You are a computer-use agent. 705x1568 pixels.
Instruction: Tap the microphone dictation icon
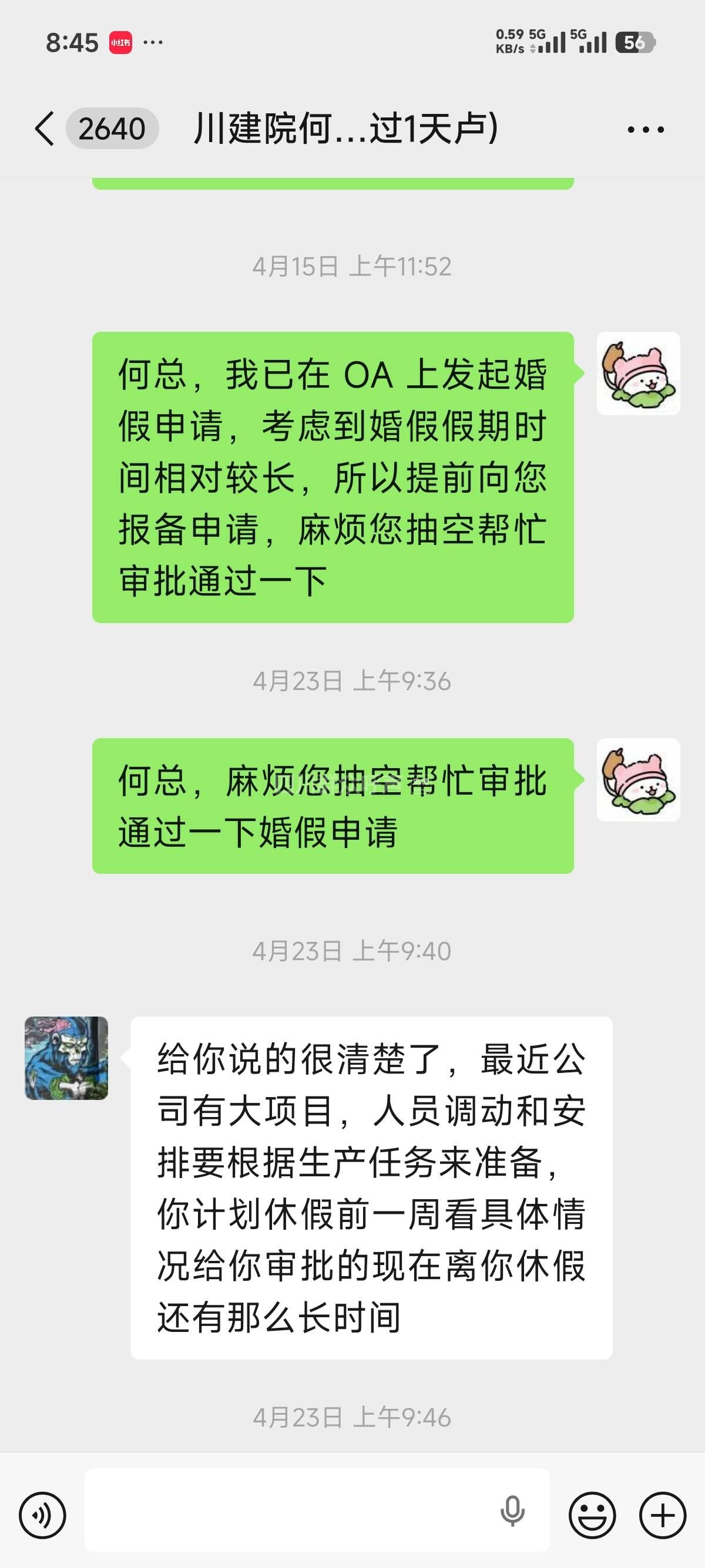pyautogui.click(x=512, y=1511)
